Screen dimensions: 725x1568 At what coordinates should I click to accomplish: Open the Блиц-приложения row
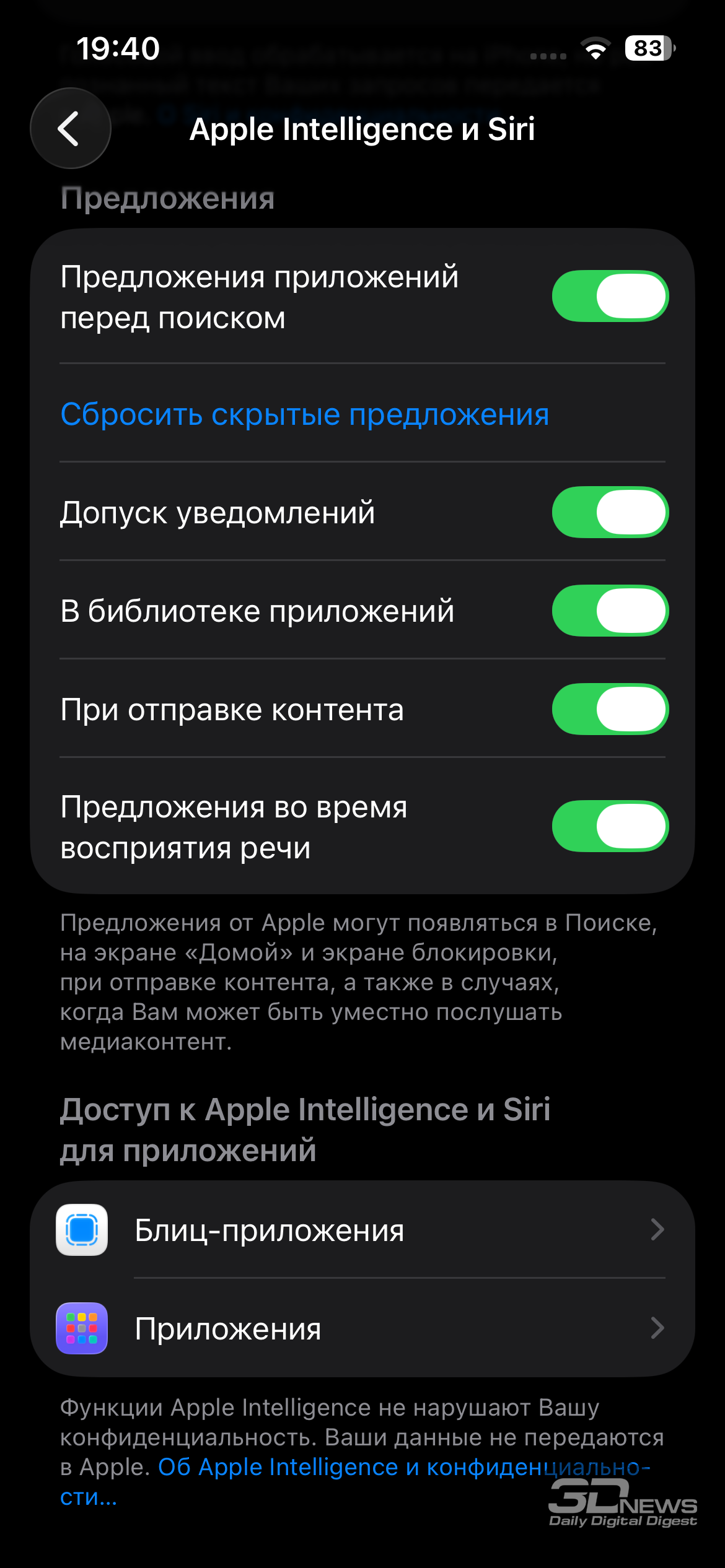[x=362, y=1230]
